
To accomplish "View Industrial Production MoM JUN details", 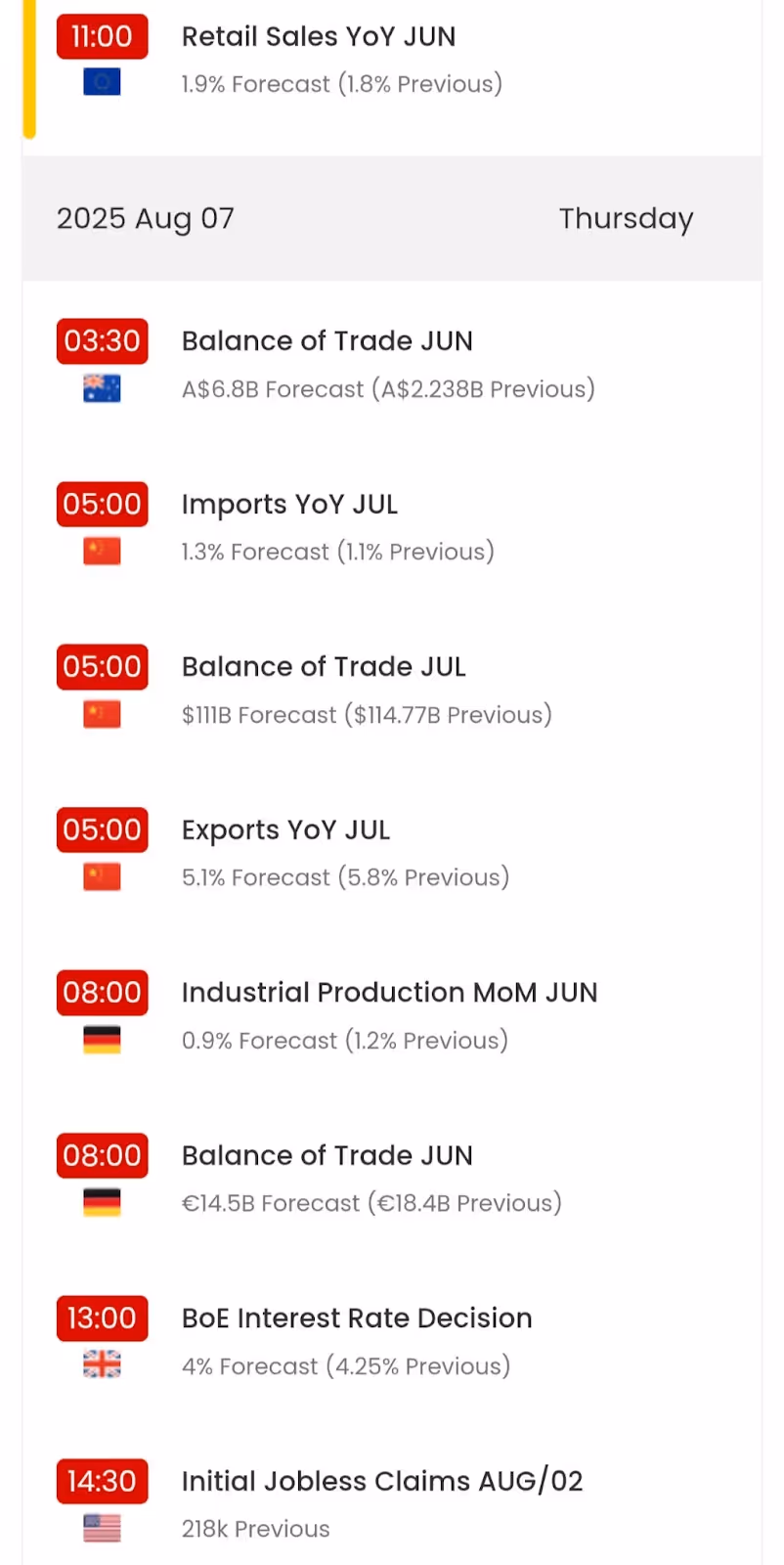I will (x=389, y=993).
